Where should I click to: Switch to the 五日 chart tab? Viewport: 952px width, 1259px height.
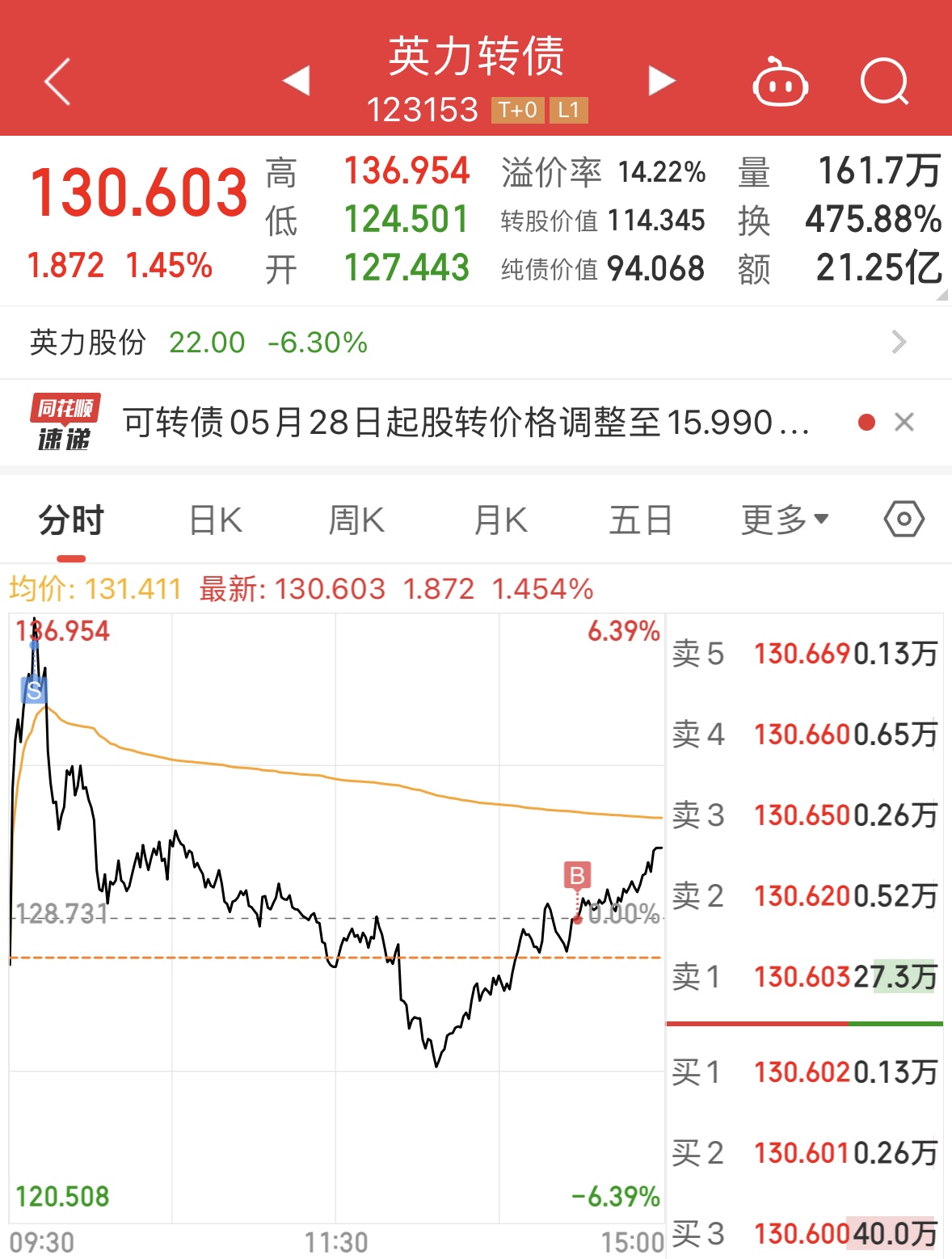(641, 520)
